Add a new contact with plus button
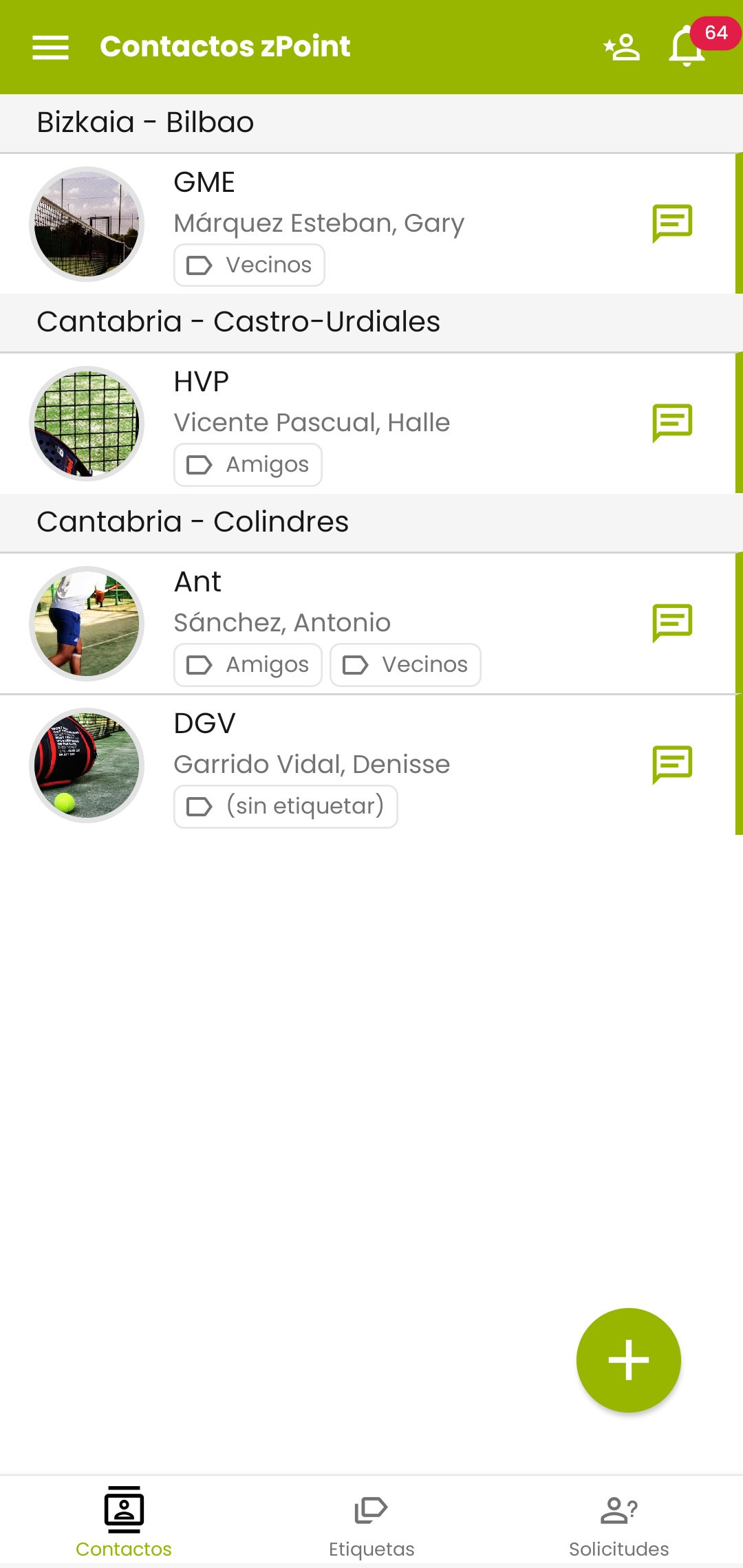This screenshot has height=1568, width=743. (628, 1360)
